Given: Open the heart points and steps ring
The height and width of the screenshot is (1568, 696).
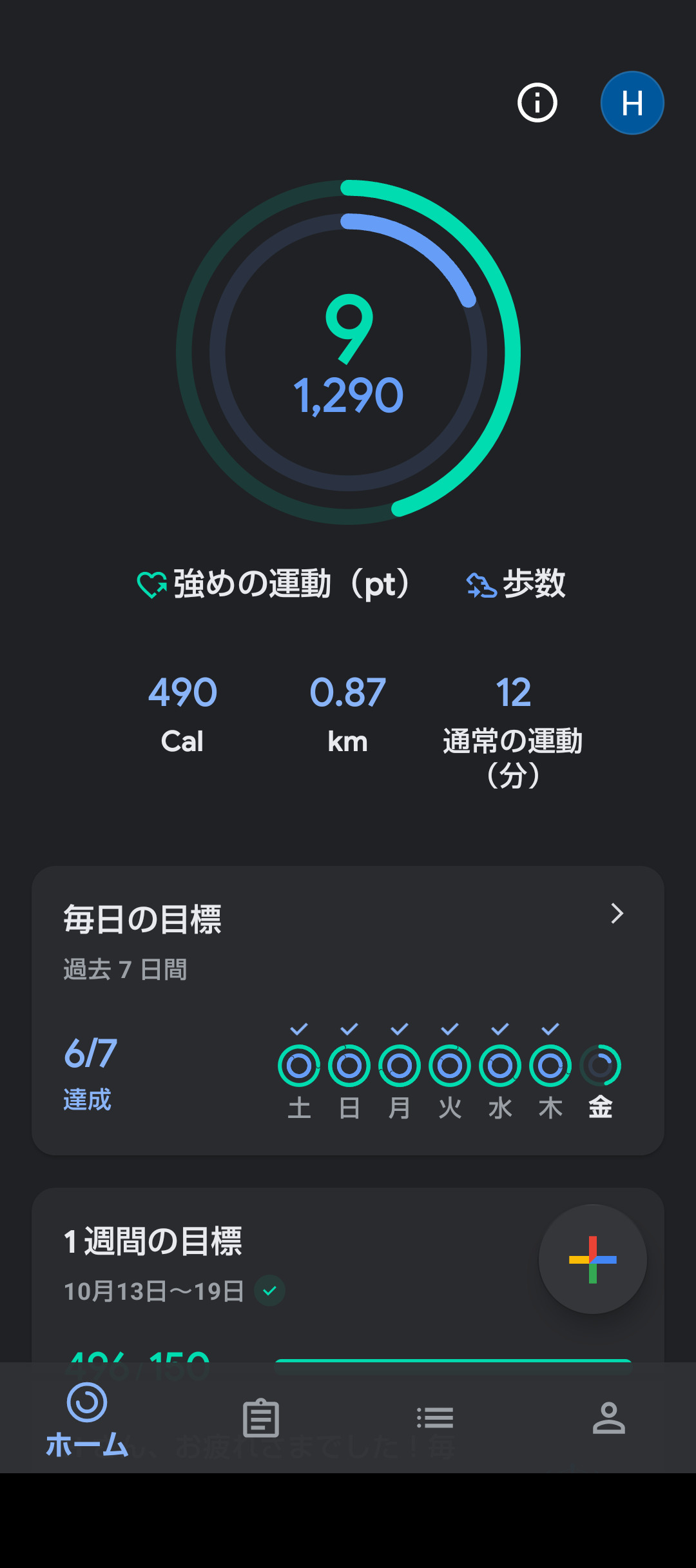Looking at the screenshot, I should point(348,352).
